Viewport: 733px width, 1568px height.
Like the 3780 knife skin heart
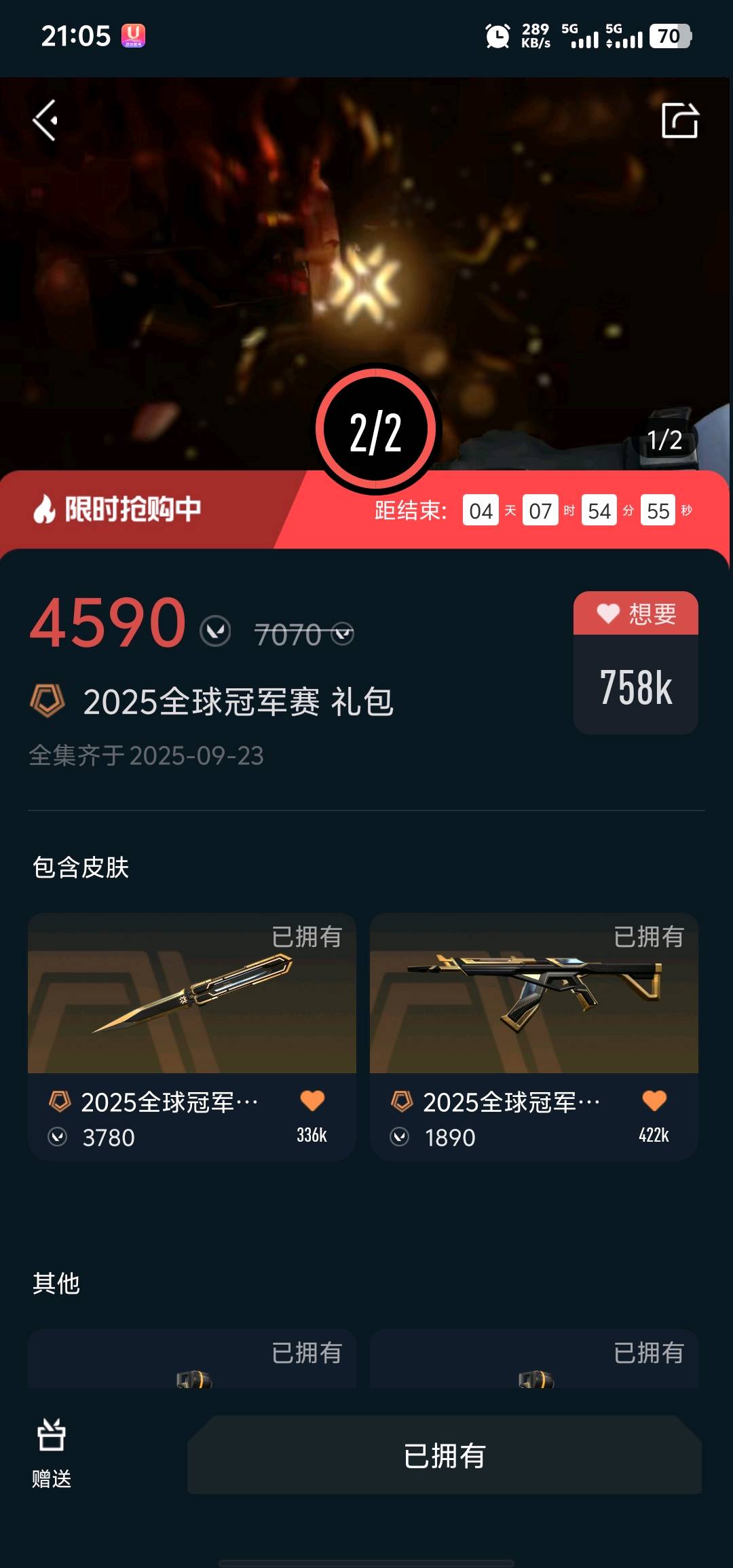[x=312, y=1100]
